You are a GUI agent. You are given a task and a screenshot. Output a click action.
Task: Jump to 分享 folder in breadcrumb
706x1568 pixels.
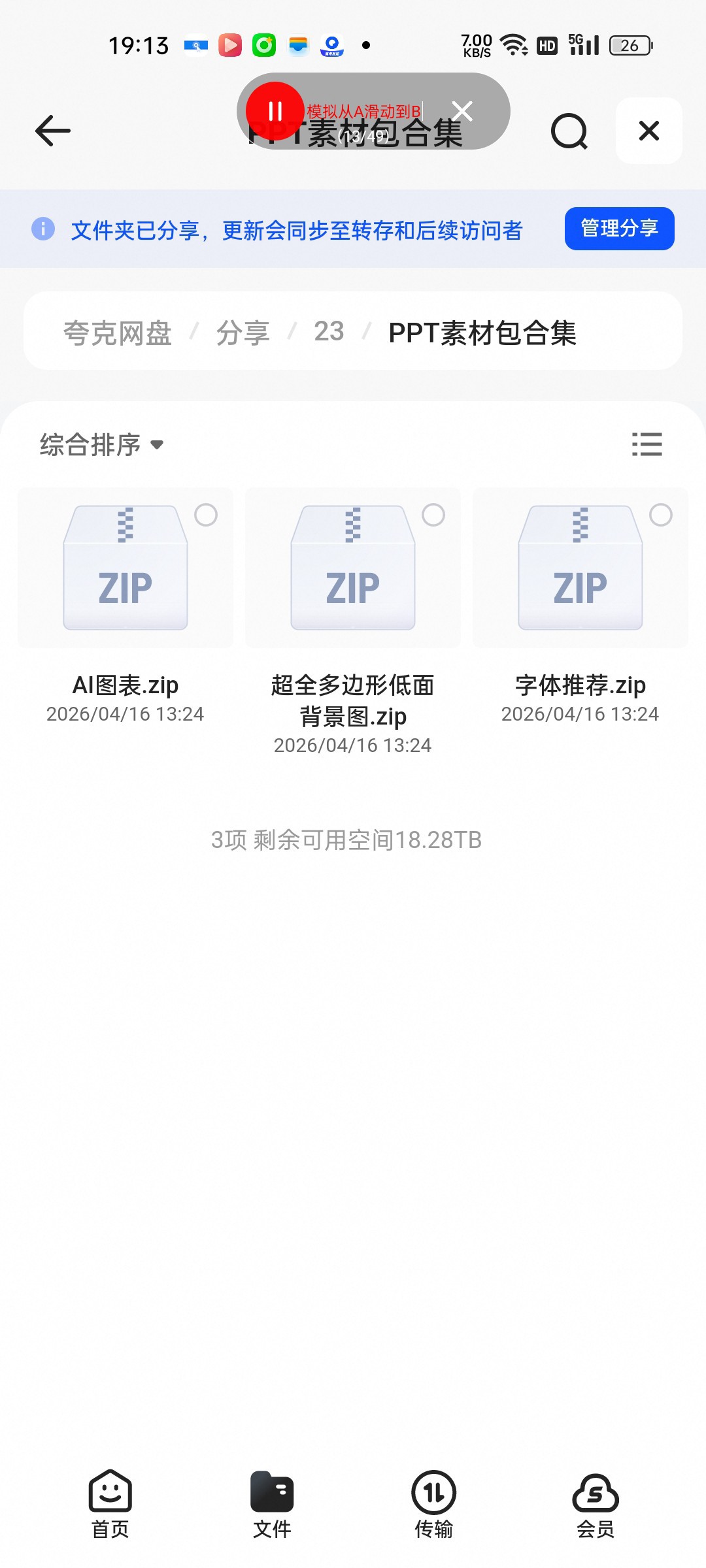243,333
